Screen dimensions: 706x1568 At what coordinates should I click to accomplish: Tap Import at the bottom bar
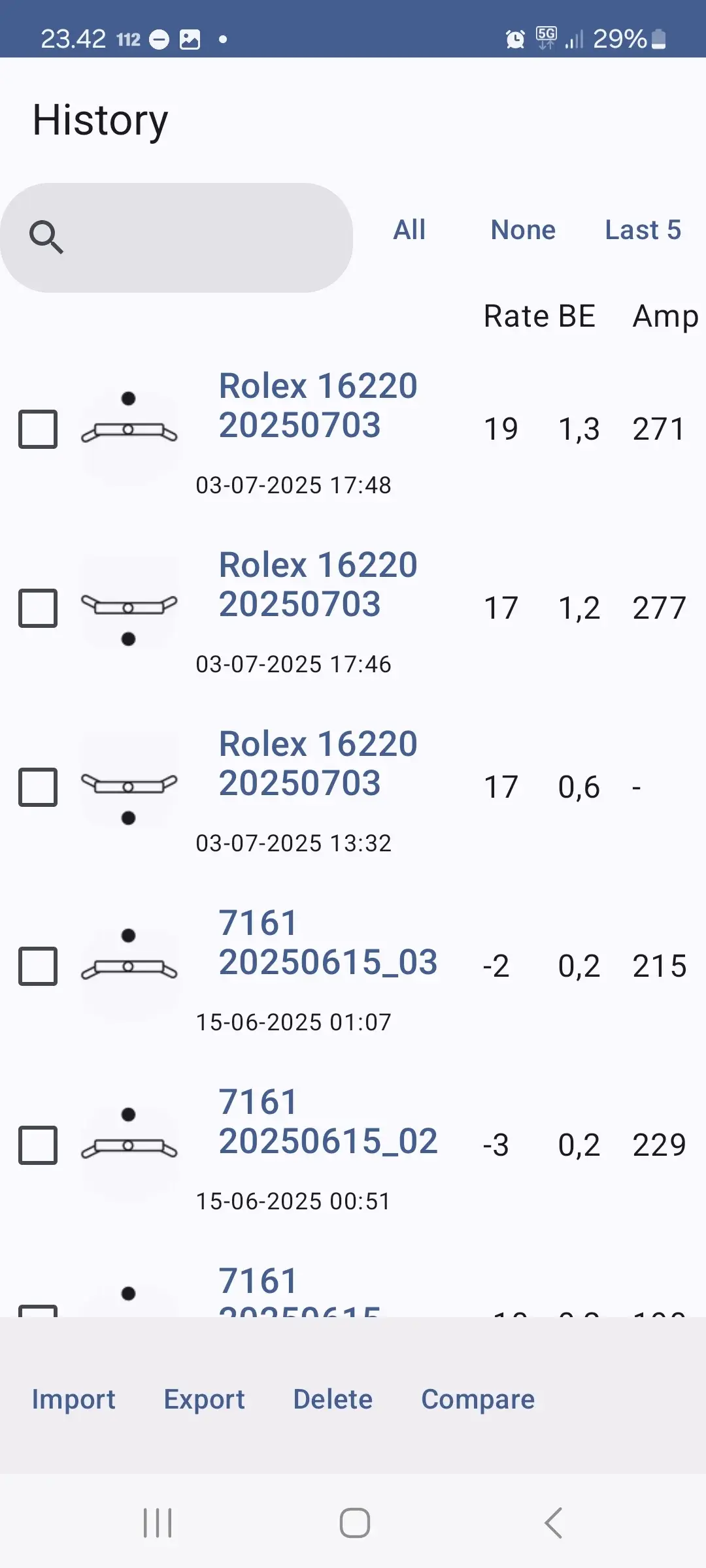[x=73, y=1399]
